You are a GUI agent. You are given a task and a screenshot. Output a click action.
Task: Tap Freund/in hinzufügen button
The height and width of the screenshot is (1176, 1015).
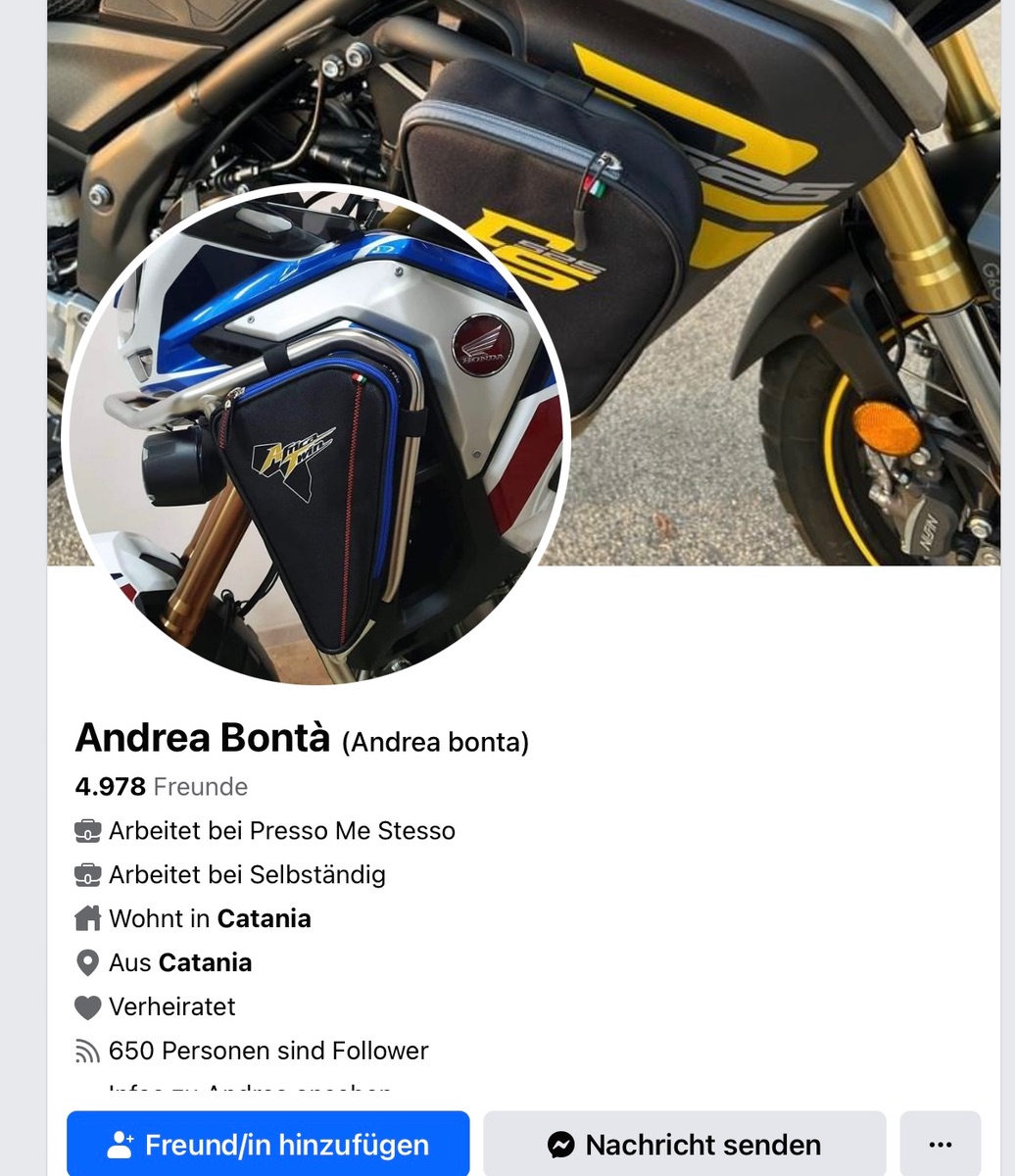tap(267, 1144)
